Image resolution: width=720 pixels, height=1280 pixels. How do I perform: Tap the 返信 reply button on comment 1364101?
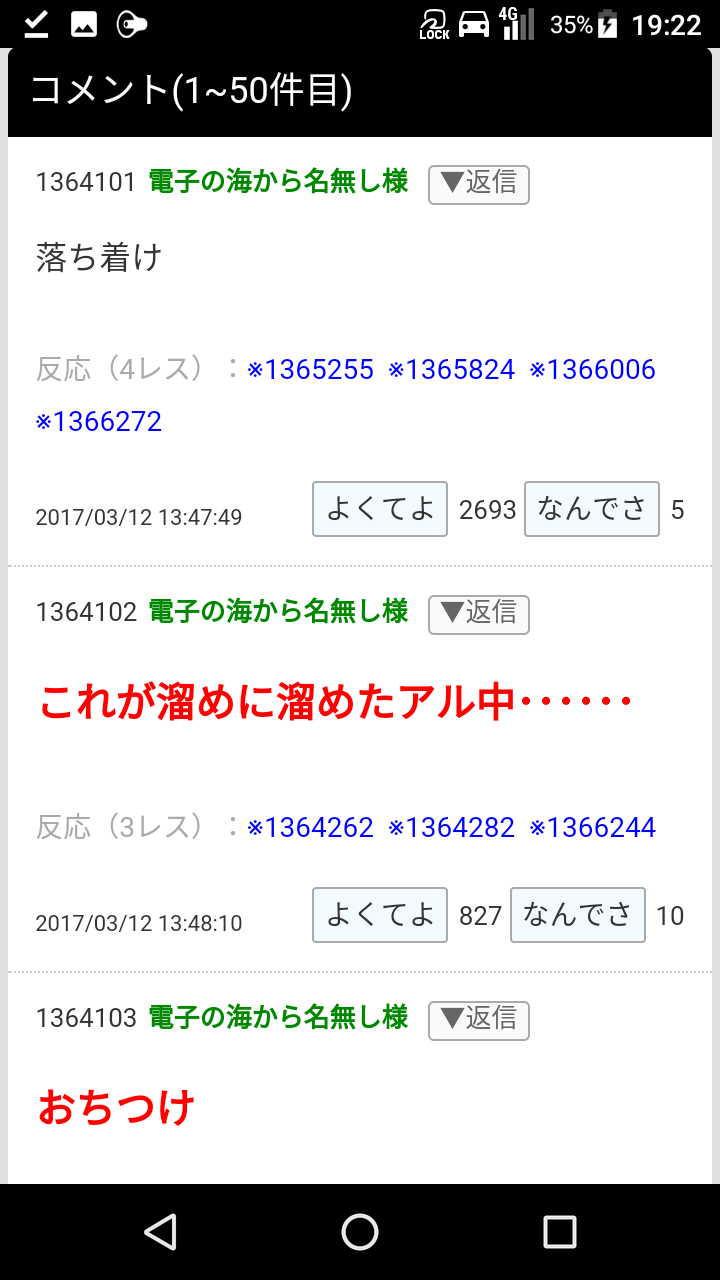pos(478,185)
